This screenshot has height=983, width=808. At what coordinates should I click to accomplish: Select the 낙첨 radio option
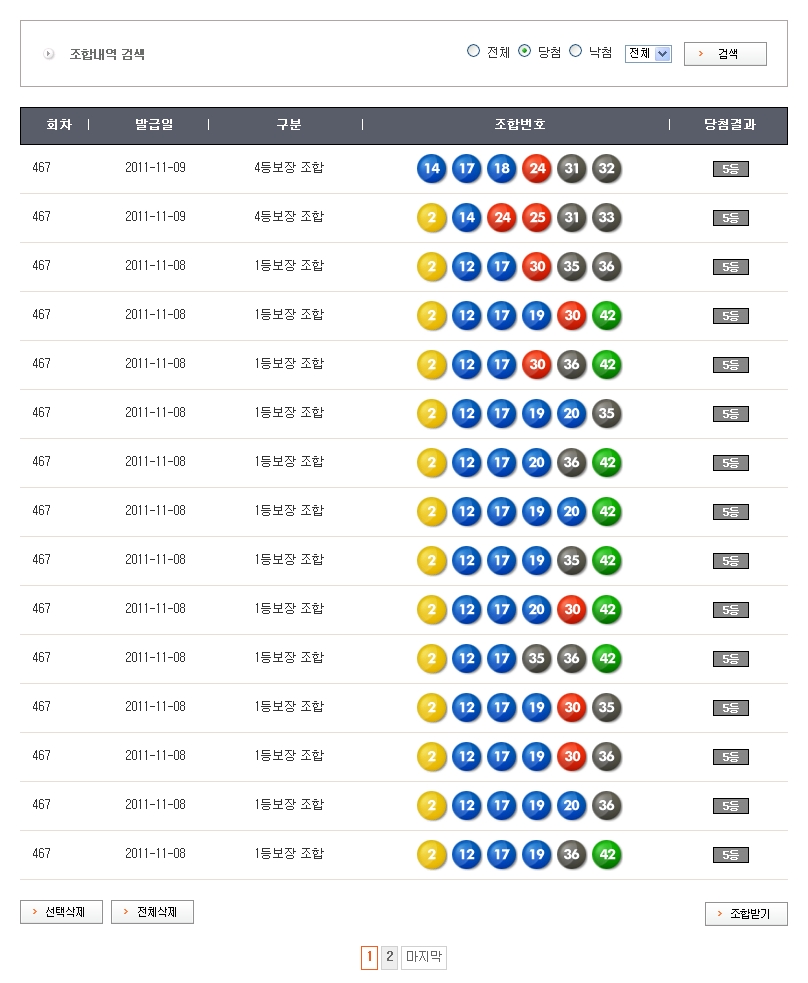575,52
